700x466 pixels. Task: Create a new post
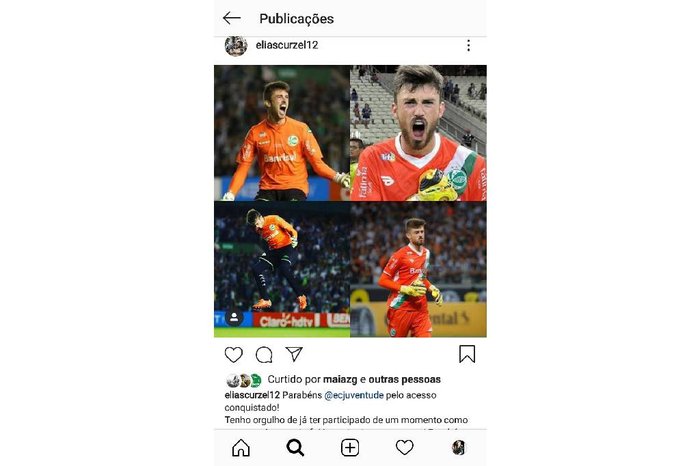(x=350, y=448)
